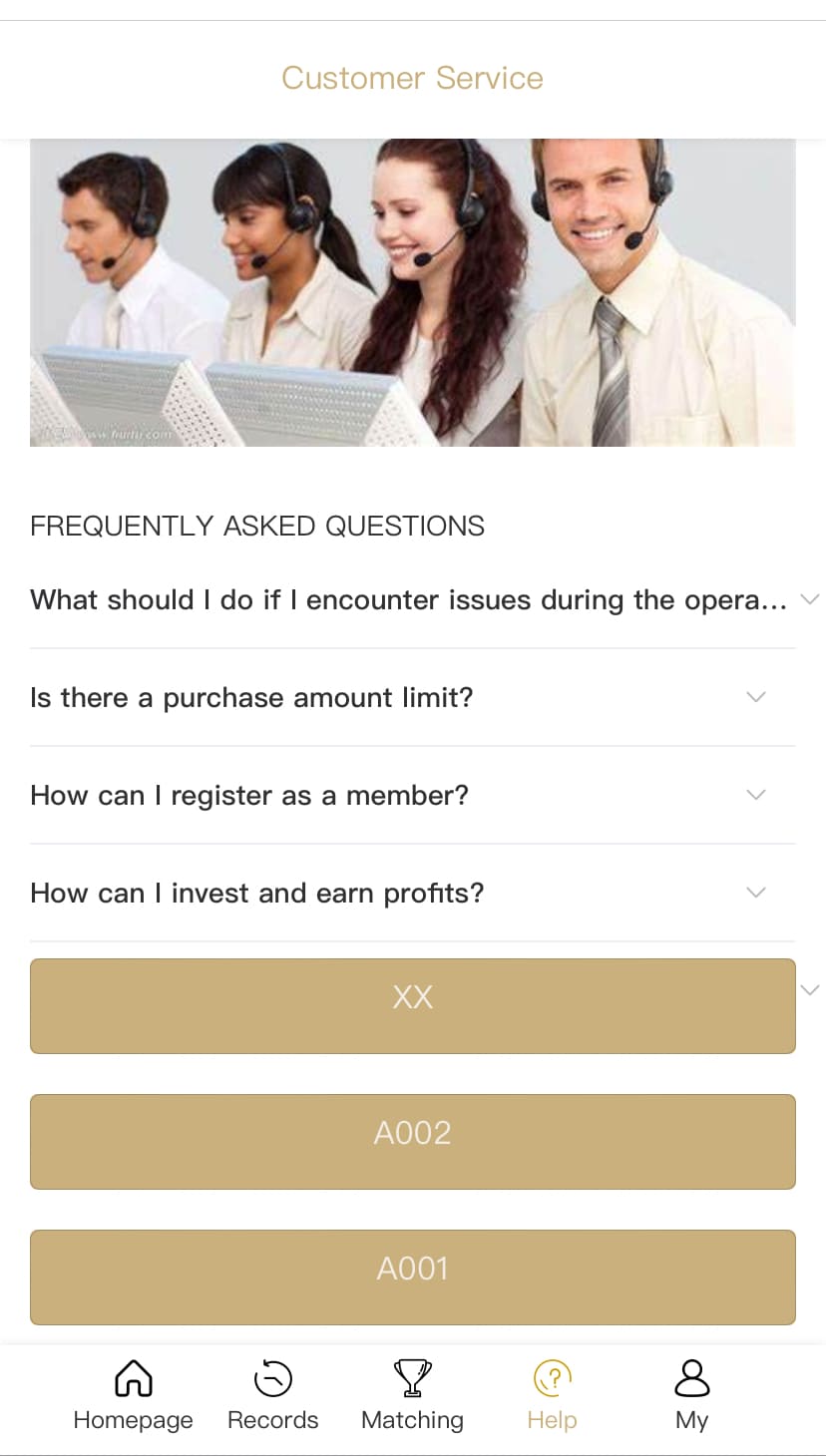Switch to the My tab

[x=691, y=1396]
